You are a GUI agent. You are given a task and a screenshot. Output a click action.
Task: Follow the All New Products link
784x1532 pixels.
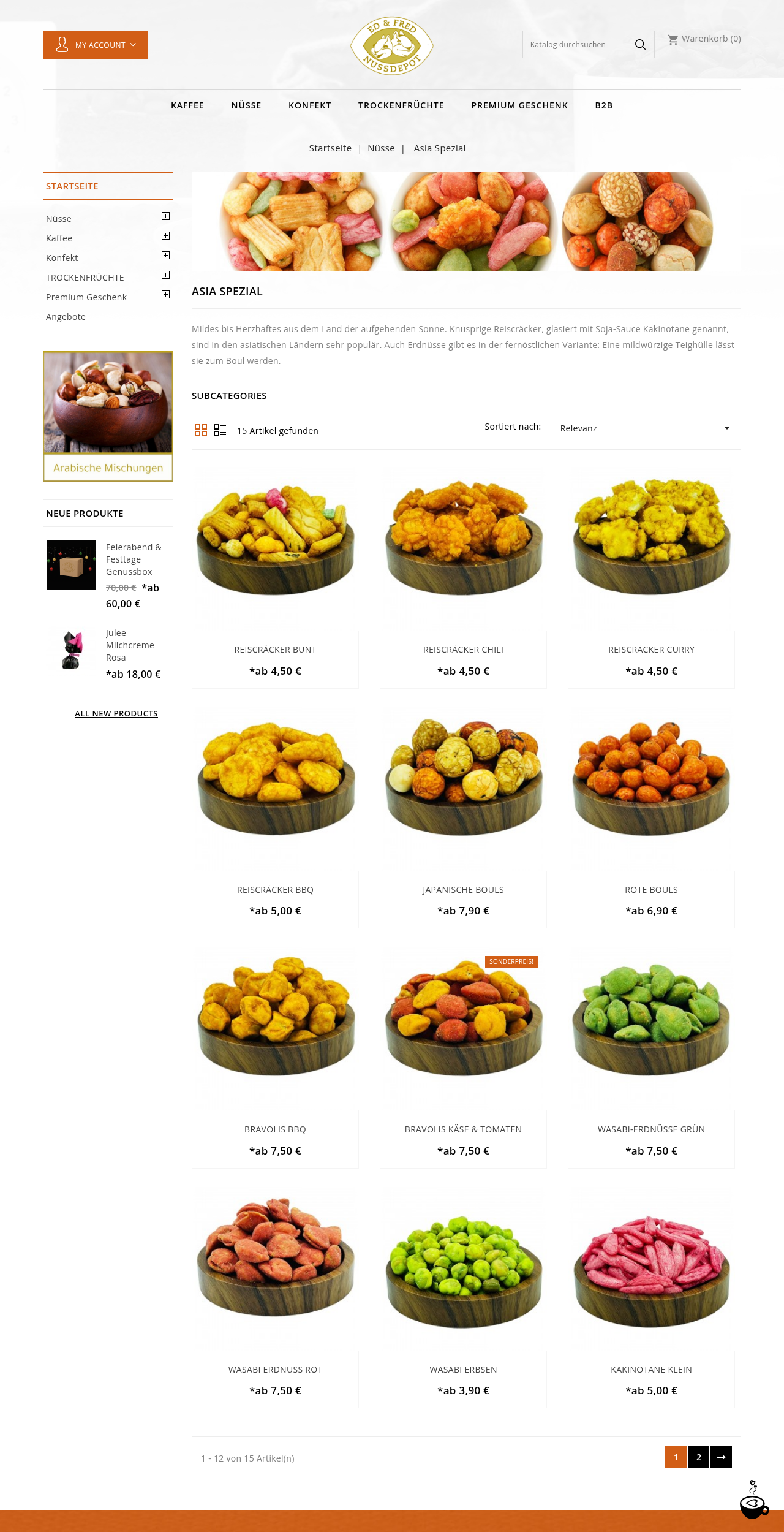click(x=116, y=713)
